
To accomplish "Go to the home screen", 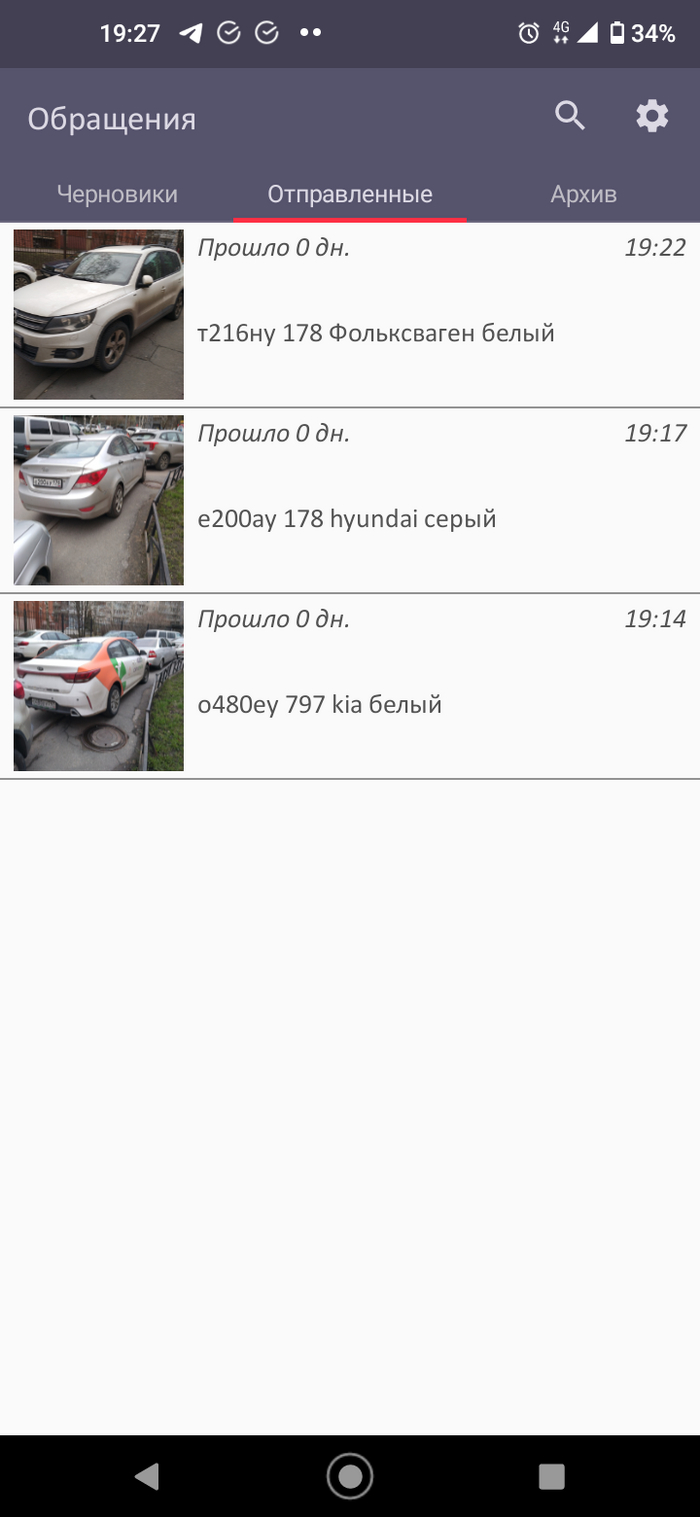I will pyautogui.click(x=350, y=1476).
